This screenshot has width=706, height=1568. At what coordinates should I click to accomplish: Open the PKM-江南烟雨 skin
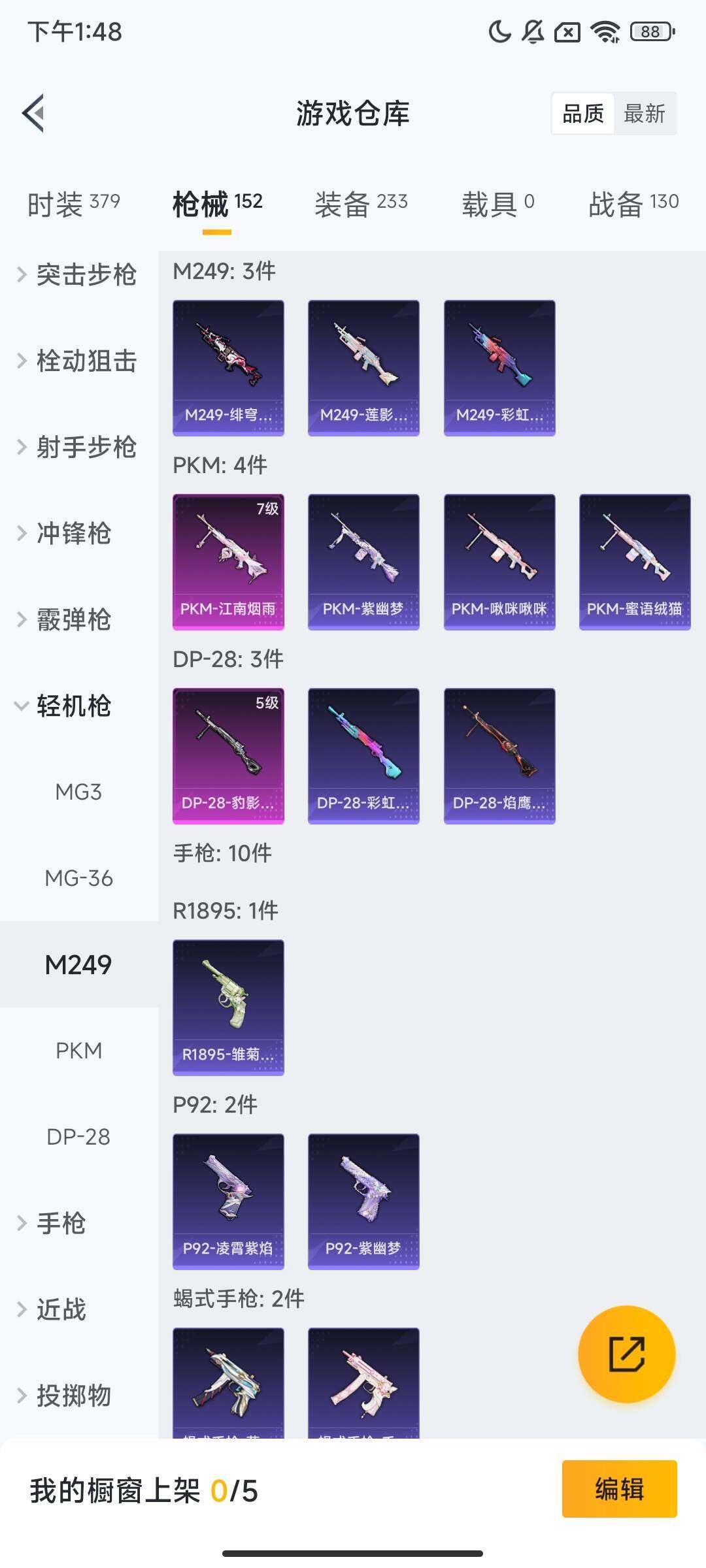pyautogui.click(x=228, y=562)
